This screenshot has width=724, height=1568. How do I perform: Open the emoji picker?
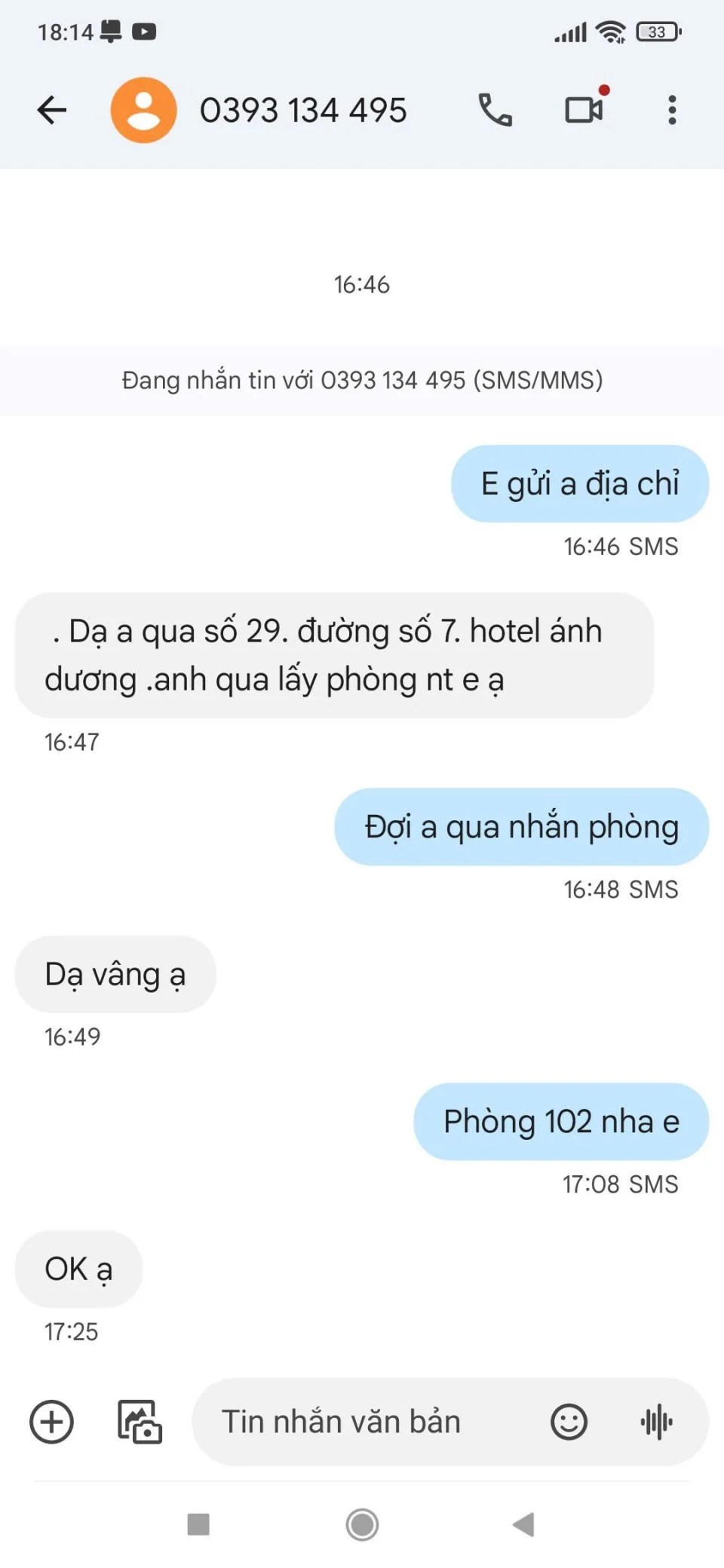tap(569, 1422)
